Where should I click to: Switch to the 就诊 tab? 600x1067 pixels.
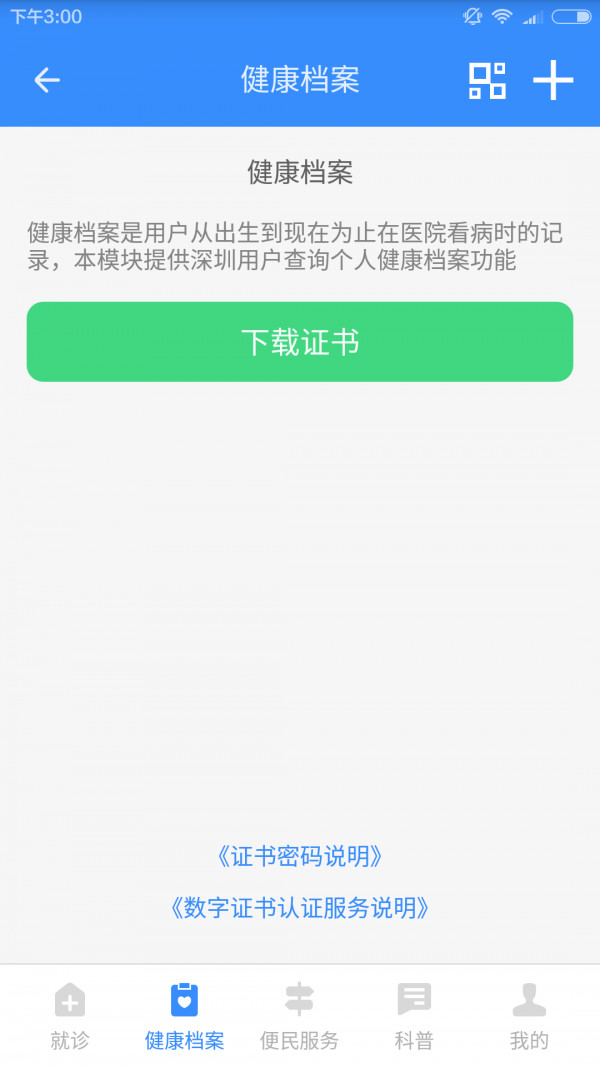coord(70,1016)
